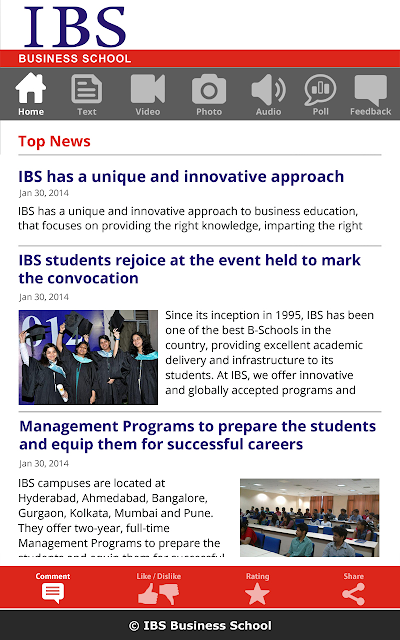View the classroom photo
This screenshot has height=640, width=400.
[x=309, y=518]
